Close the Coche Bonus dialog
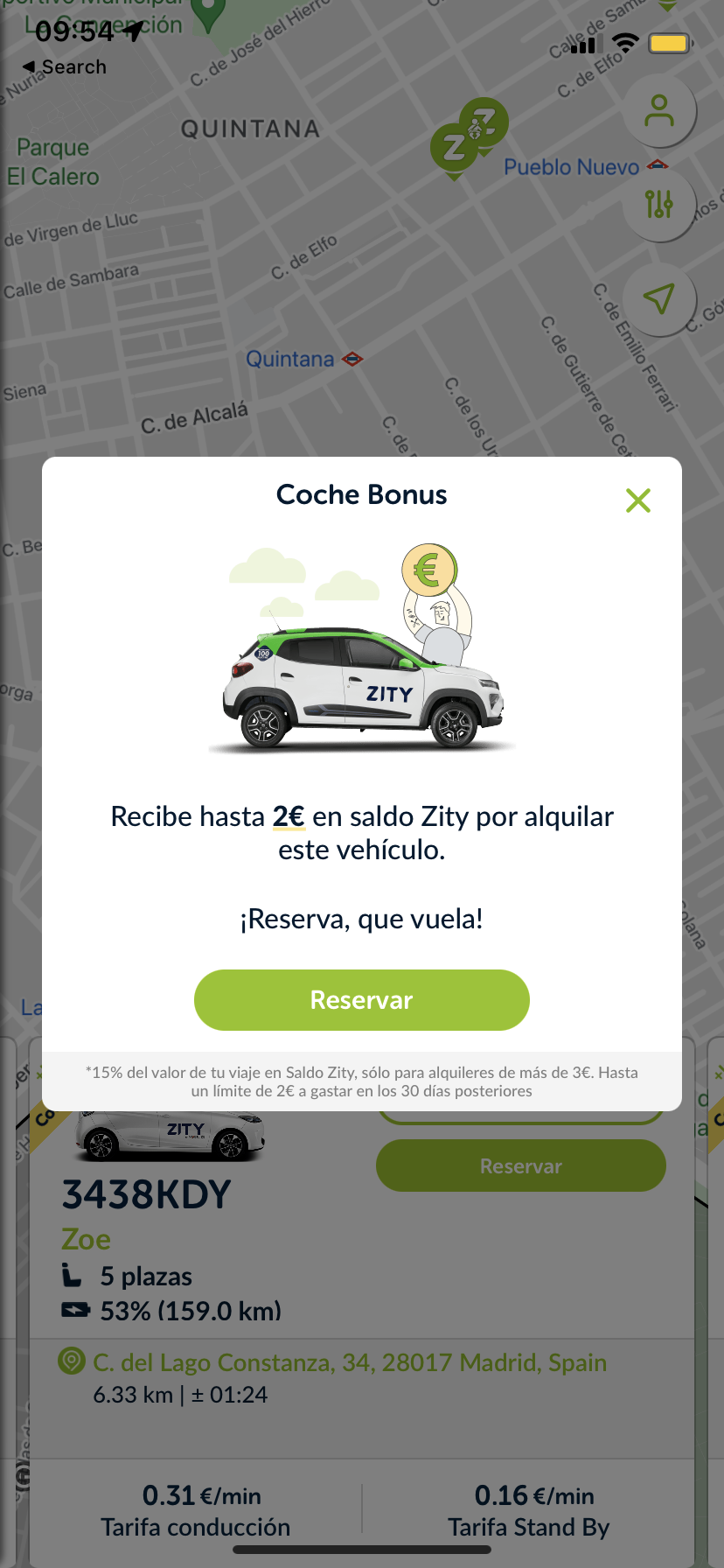Image resolution: width=724 pixels, height=1568 pixels. tap(638, 500)
